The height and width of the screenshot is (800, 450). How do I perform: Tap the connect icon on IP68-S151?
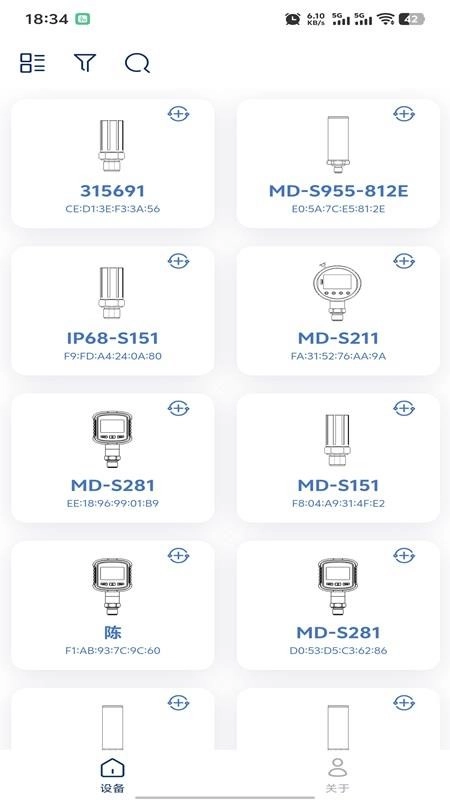coord(179,261)
